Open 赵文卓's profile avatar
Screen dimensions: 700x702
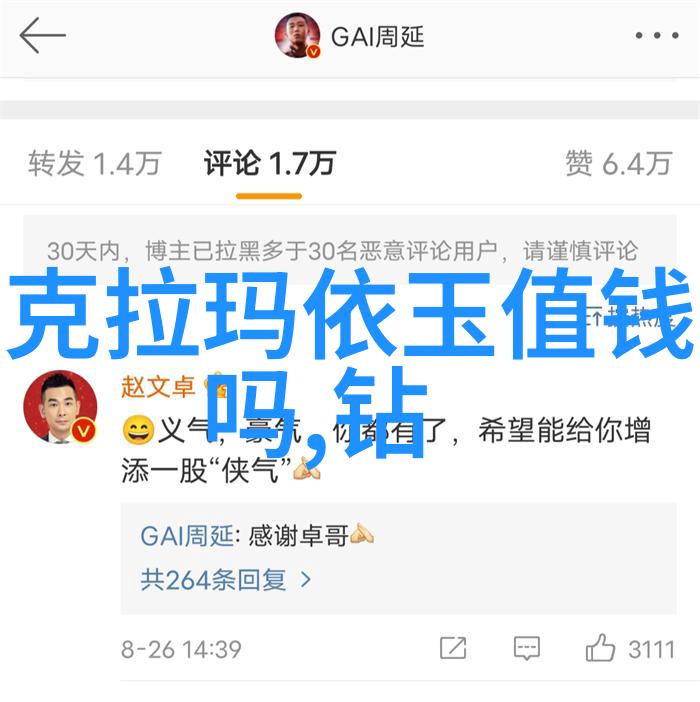(x=60, y=407)
